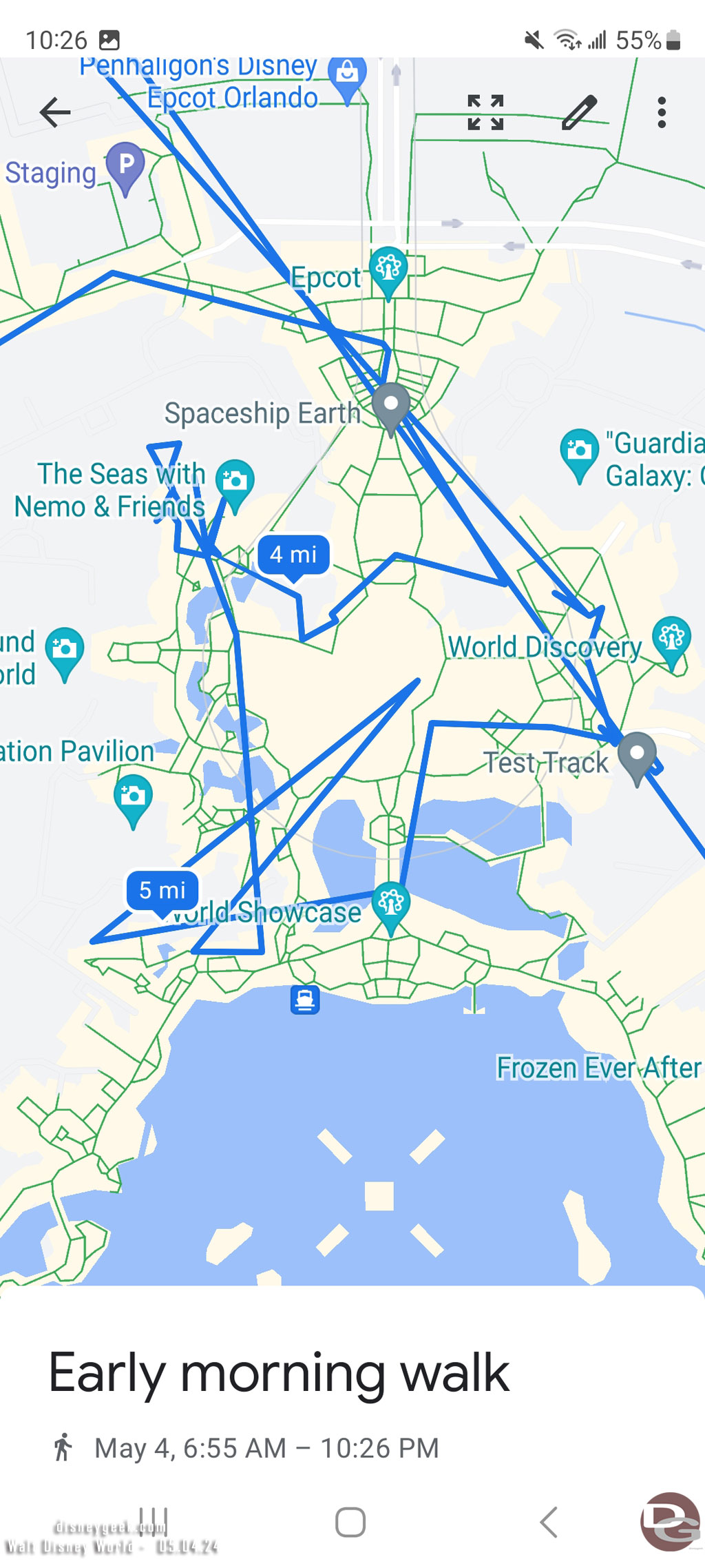The height and width of the screenshot is (1568, 705).
Task: Tap the system back button
Action: pyautogui.click(x=548, y=1522)
